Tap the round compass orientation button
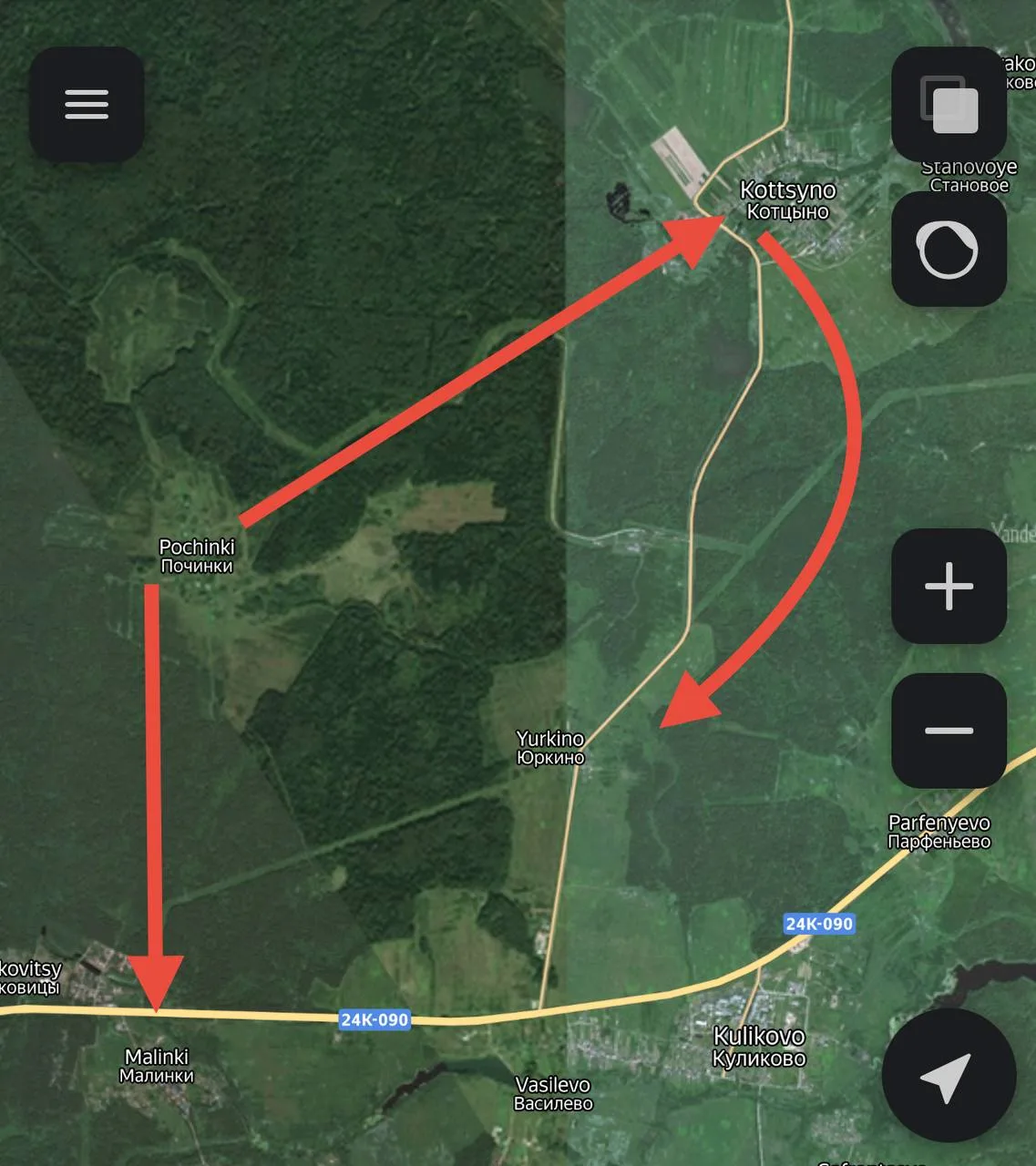 click(x=949, y=249)
